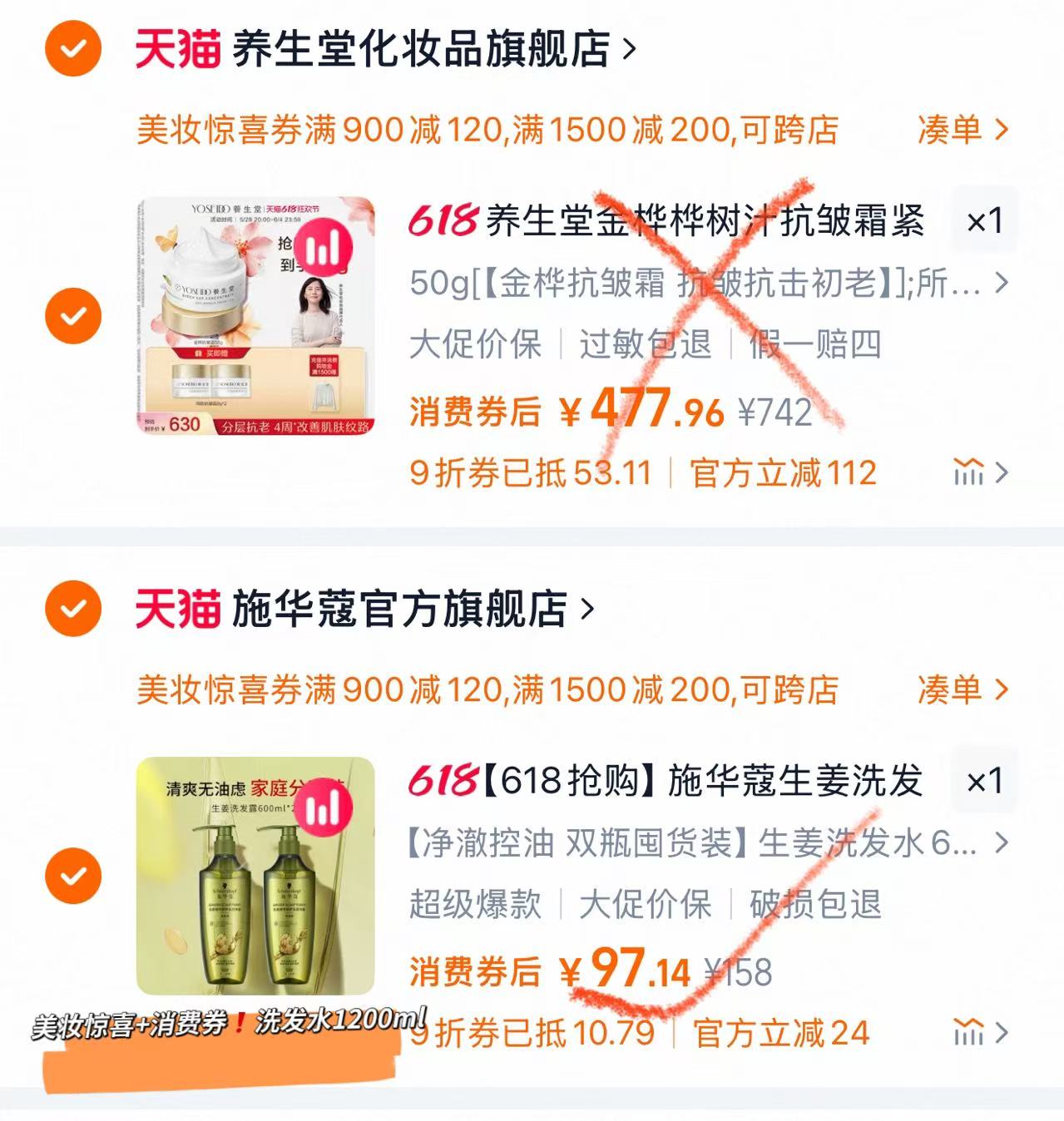The width and height of the screenshot is (1064, 1121).
Task: View discount details for the 97.14 price
Action: point(979,1034)
